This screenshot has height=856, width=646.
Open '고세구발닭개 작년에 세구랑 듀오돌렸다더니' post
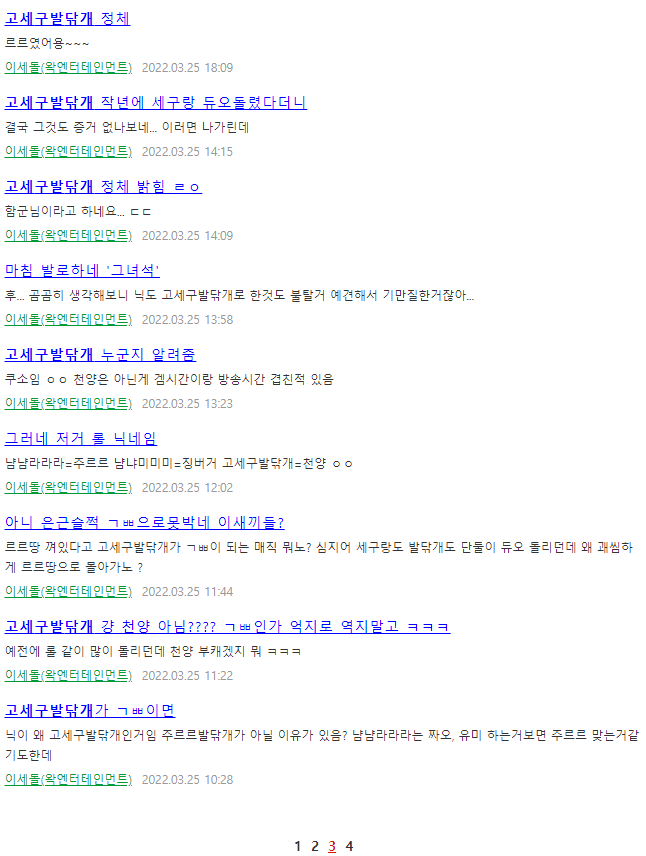155,103
